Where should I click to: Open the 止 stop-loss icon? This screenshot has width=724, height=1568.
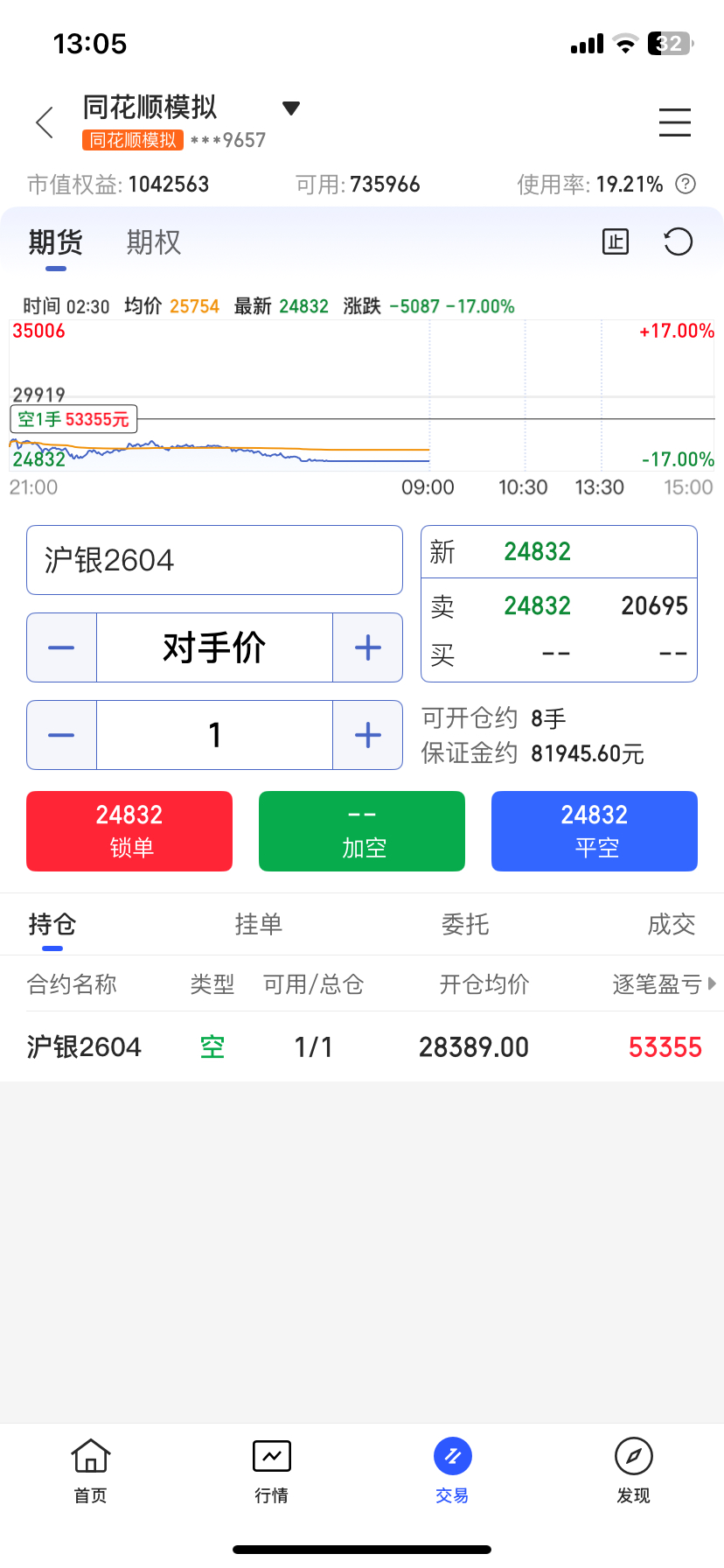(616, 242)
